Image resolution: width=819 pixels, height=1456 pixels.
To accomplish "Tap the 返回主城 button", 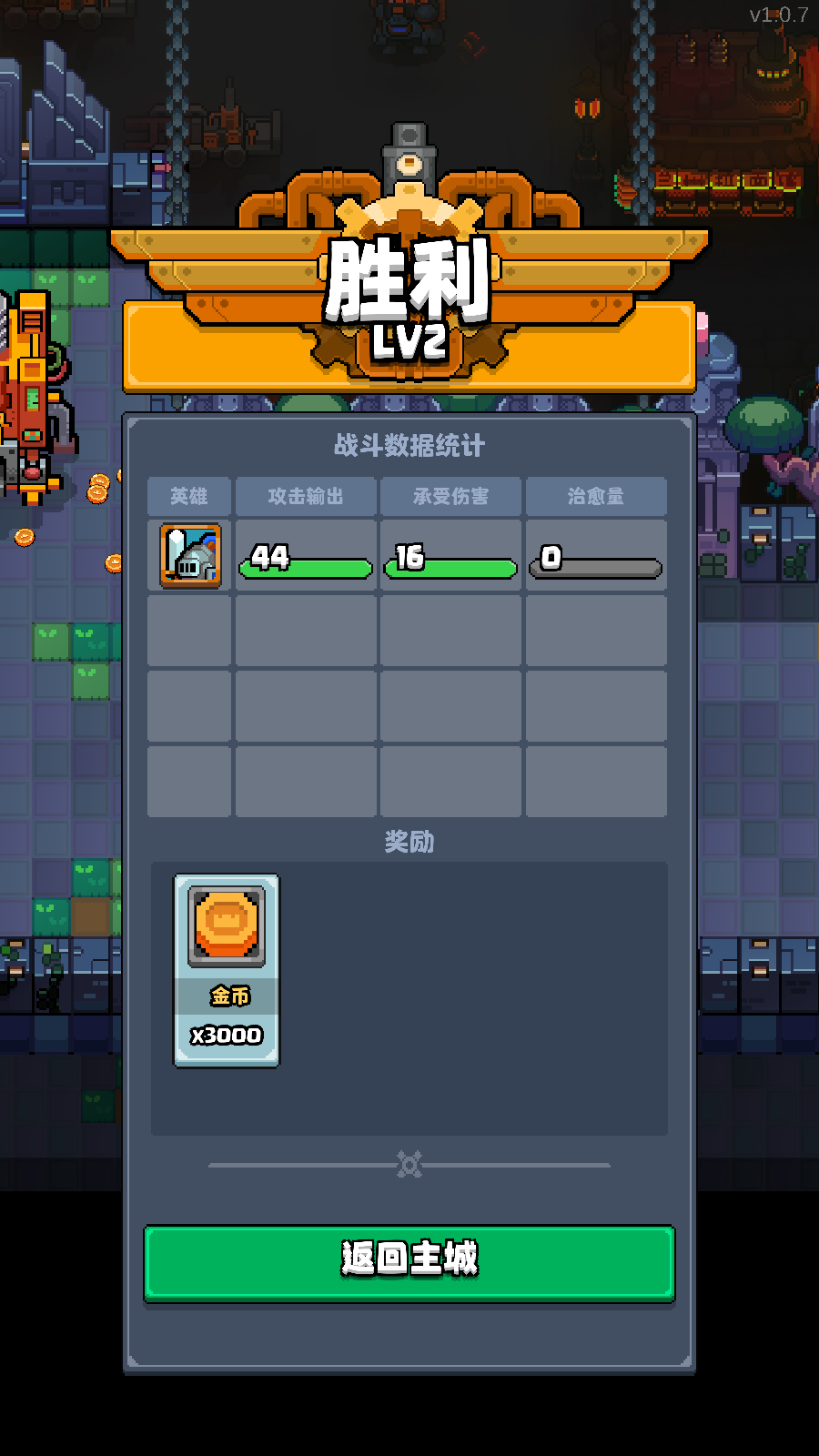I will pos(409,1262).
